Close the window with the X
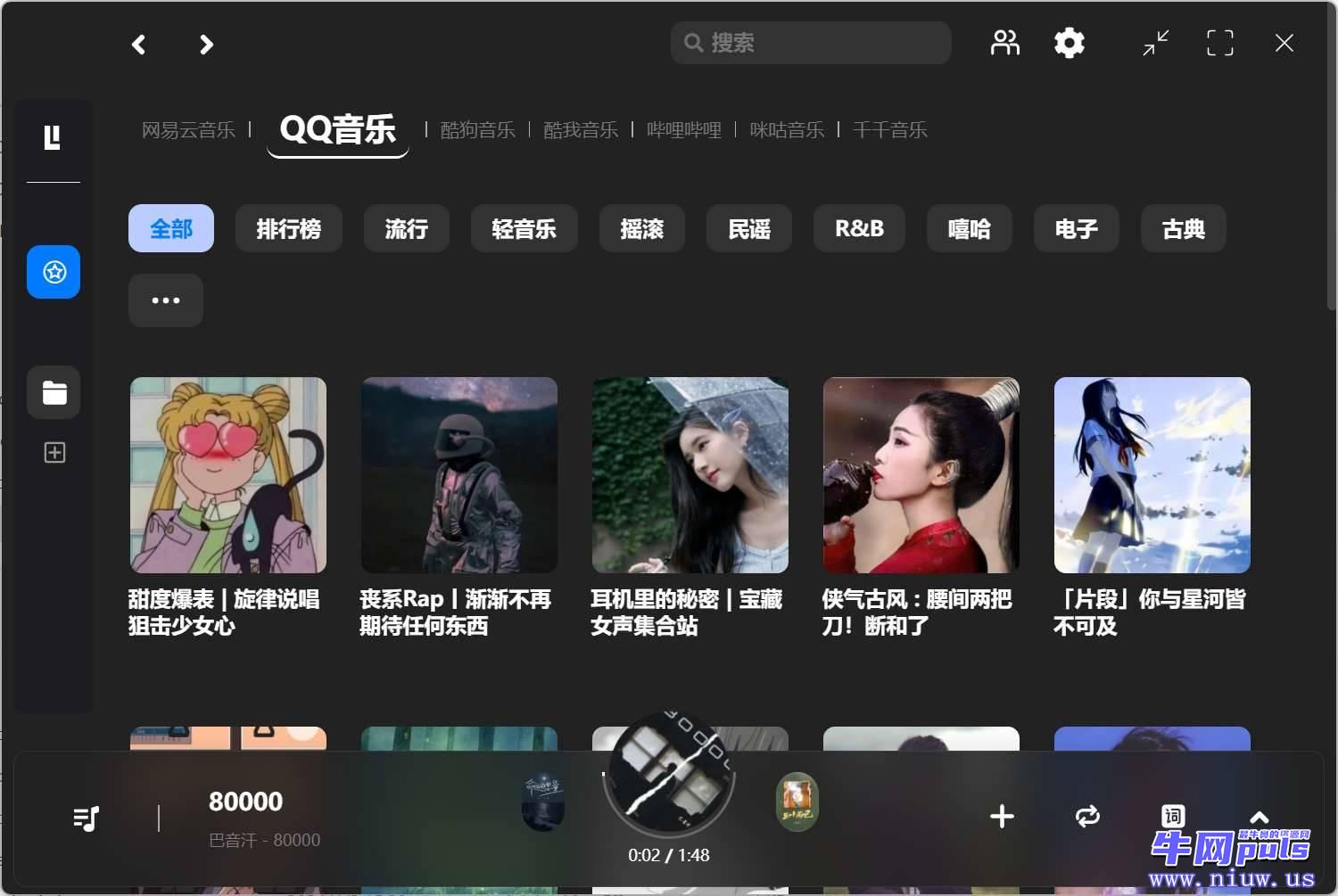Viewport: 1338px width, 896px height. (1284, 43)
